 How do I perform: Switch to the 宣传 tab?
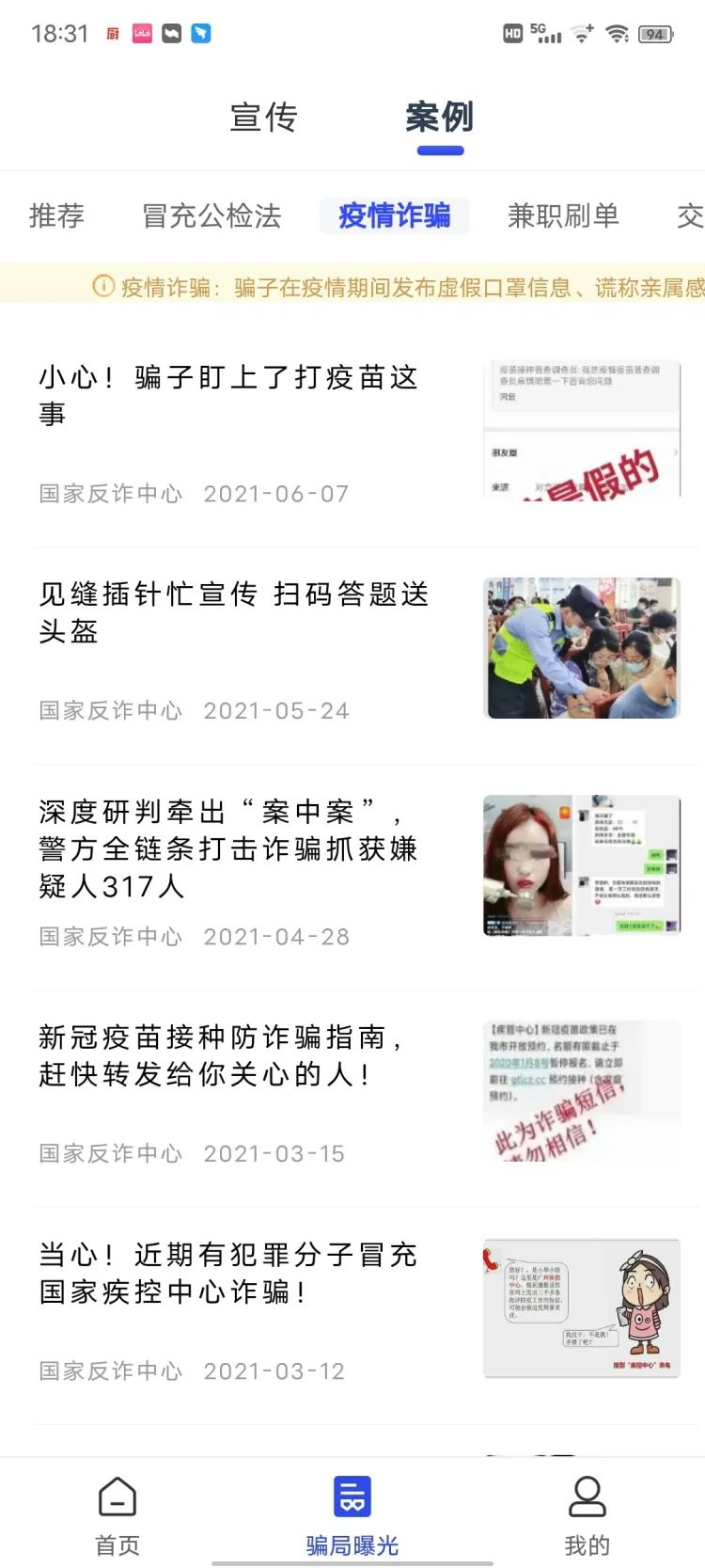point(263,118)
